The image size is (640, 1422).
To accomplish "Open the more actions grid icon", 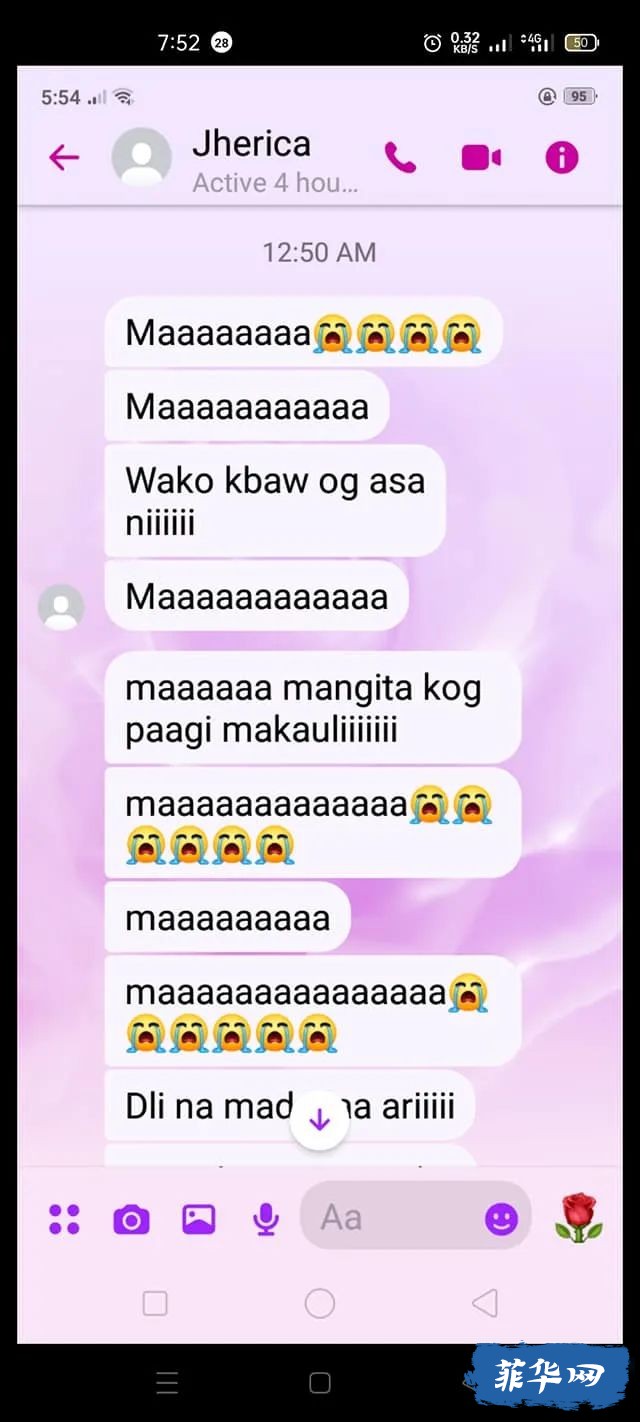I will click(x=64, y=1219).
